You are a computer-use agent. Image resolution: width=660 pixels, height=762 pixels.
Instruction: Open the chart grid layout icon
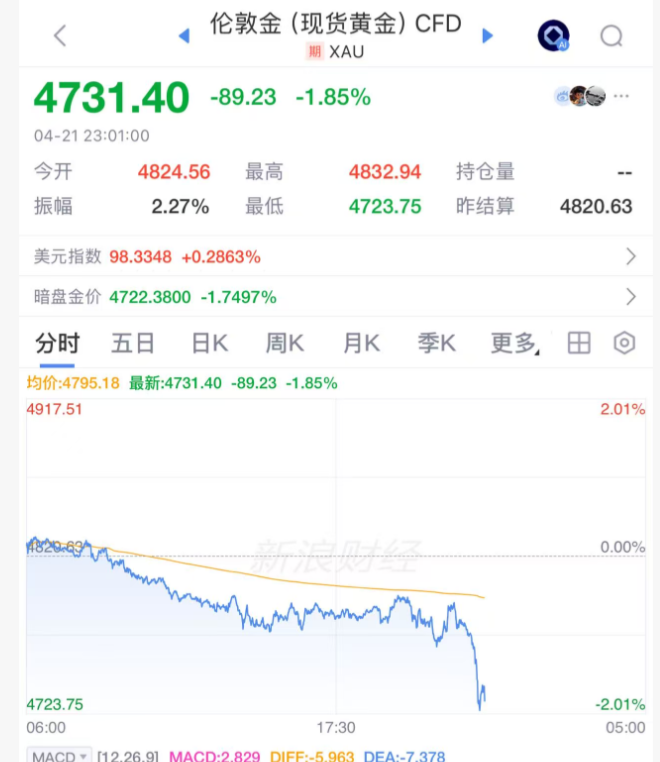coord(579,344)
